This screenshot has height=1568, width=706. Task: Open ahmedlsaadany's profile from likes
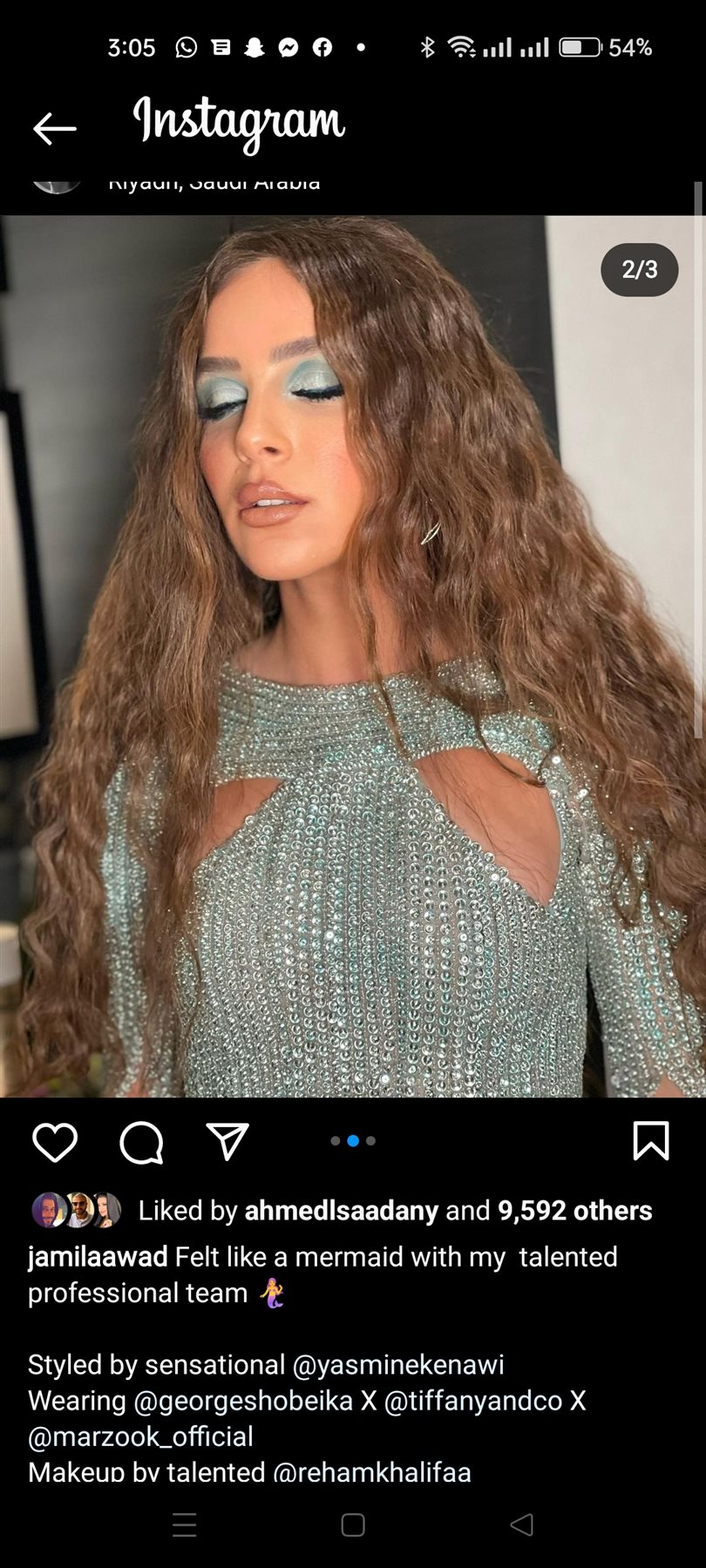(341, 1211)
